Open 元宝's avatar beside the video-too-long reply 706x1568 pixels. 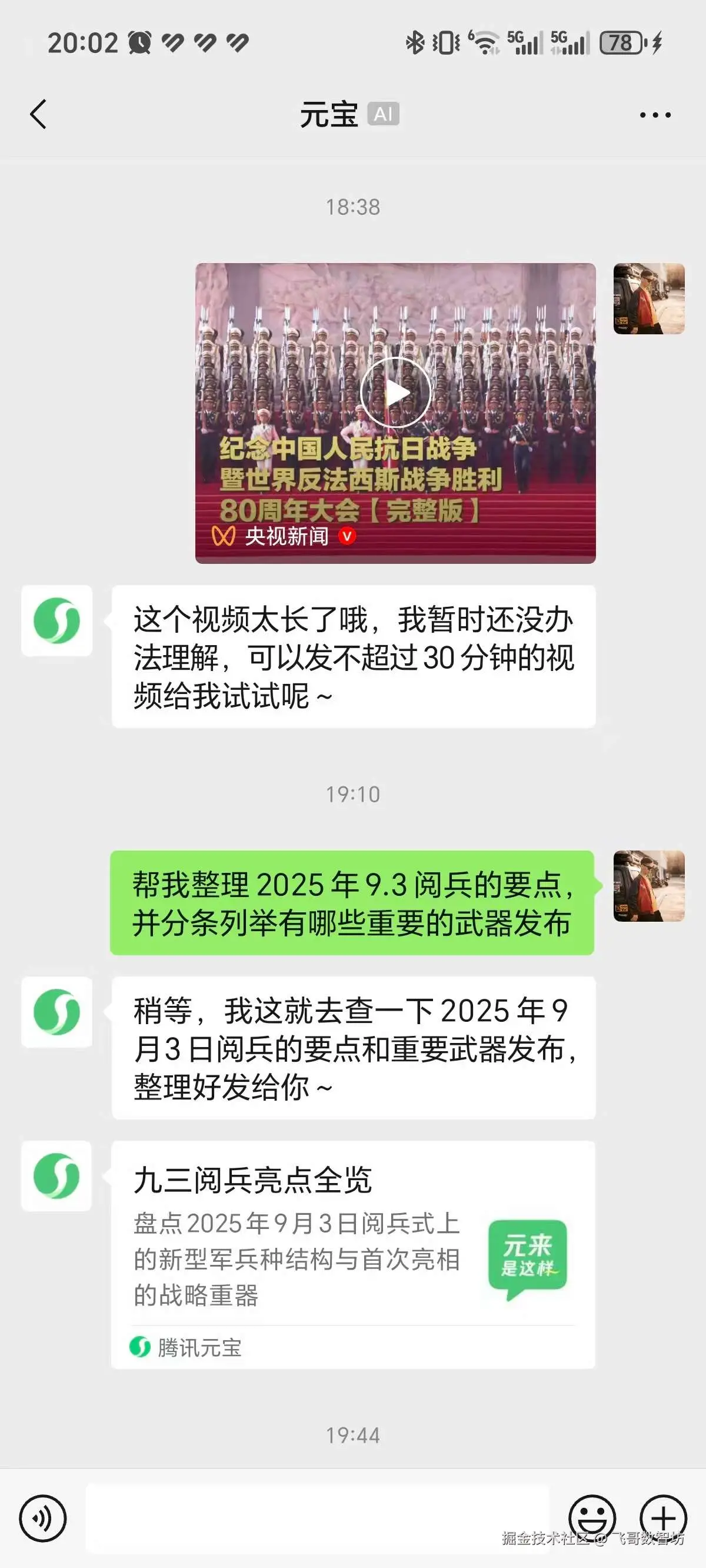click(56, 620)
